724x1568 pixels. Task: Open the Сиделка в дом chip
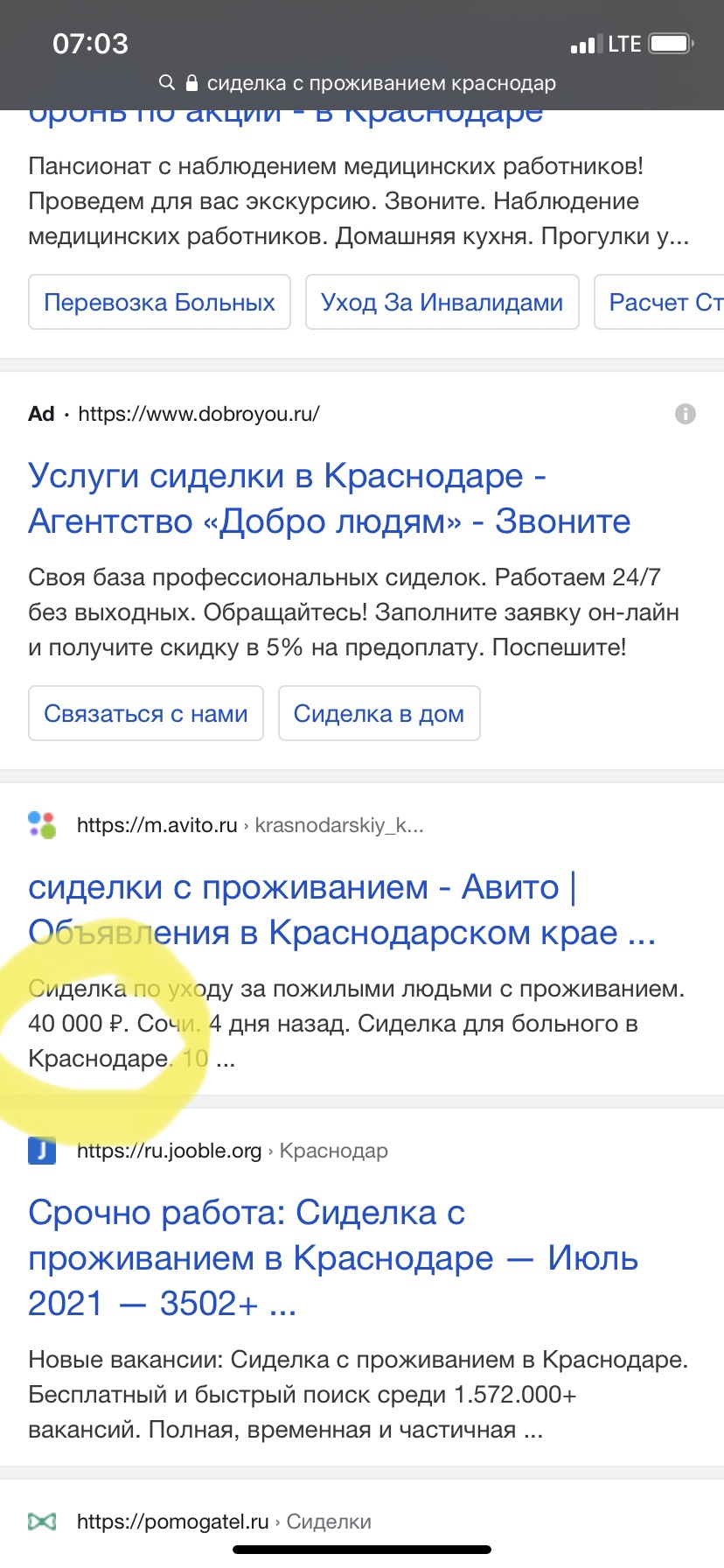click(379, 713)
